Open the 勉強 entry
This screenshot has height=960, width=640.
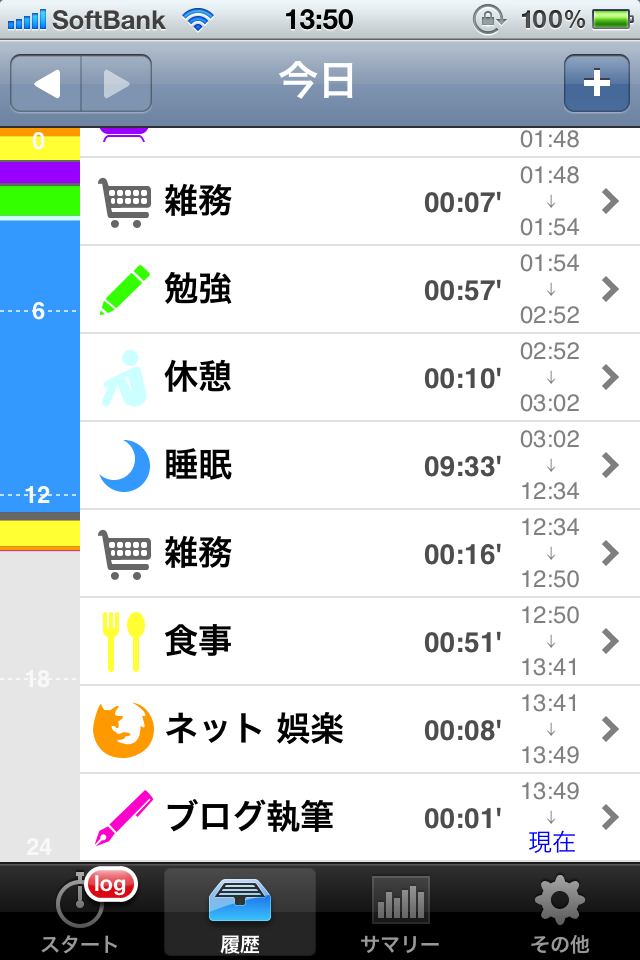(358, 290)
